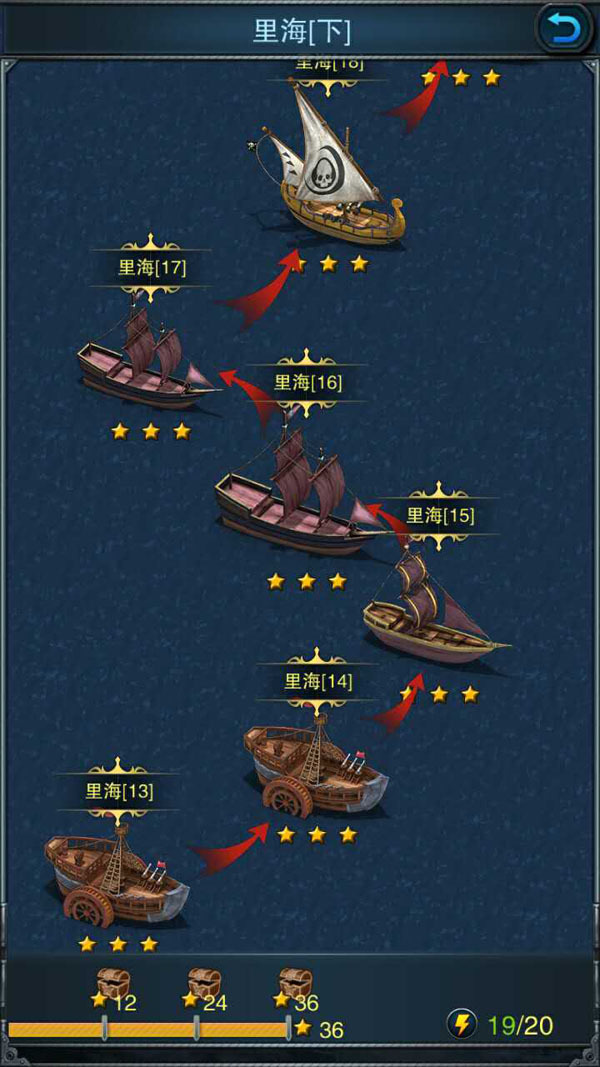Tap the lightning energy icon

point(462,1024)
